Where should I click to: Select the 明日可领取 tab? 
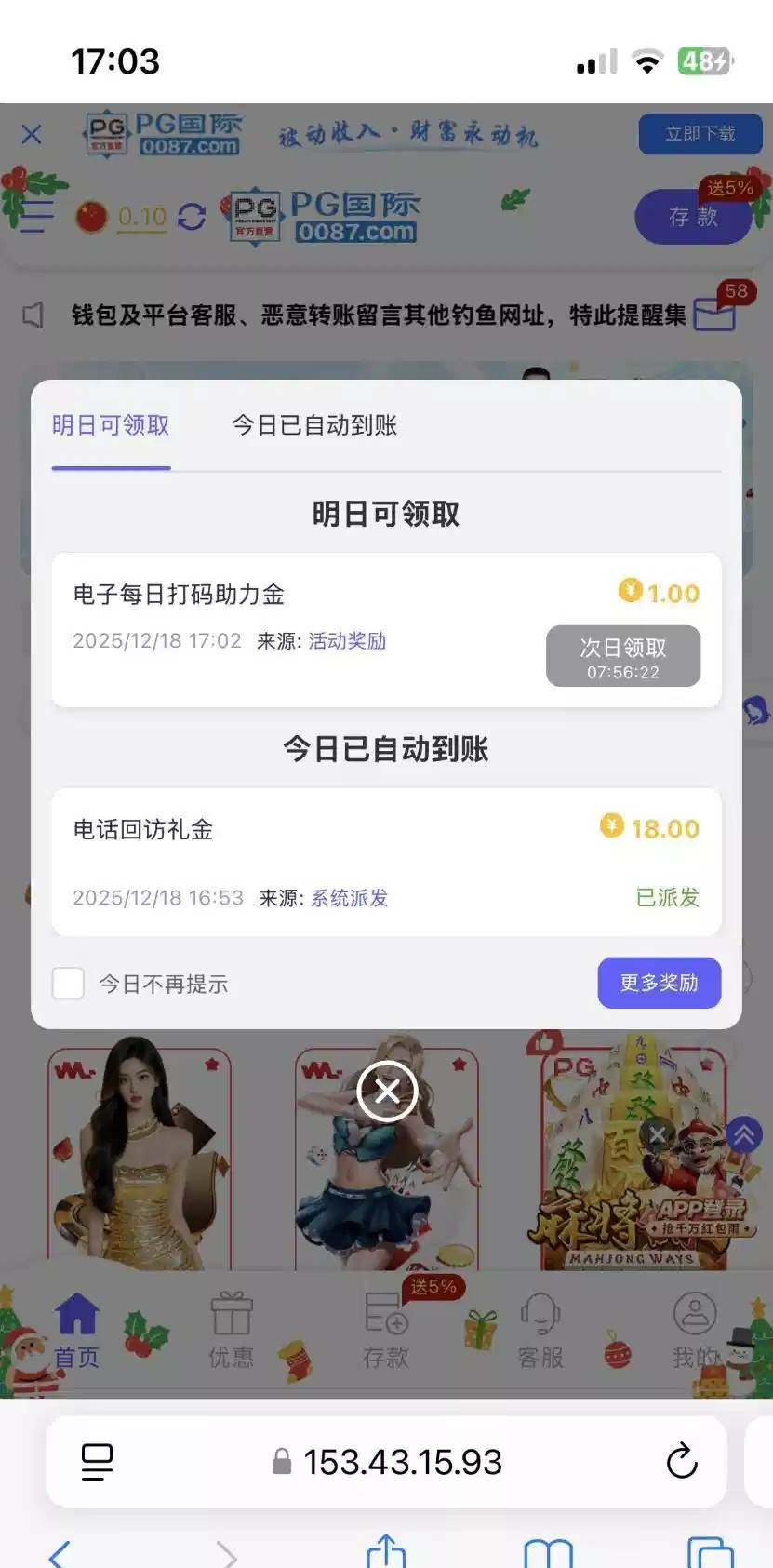(111, 425)
